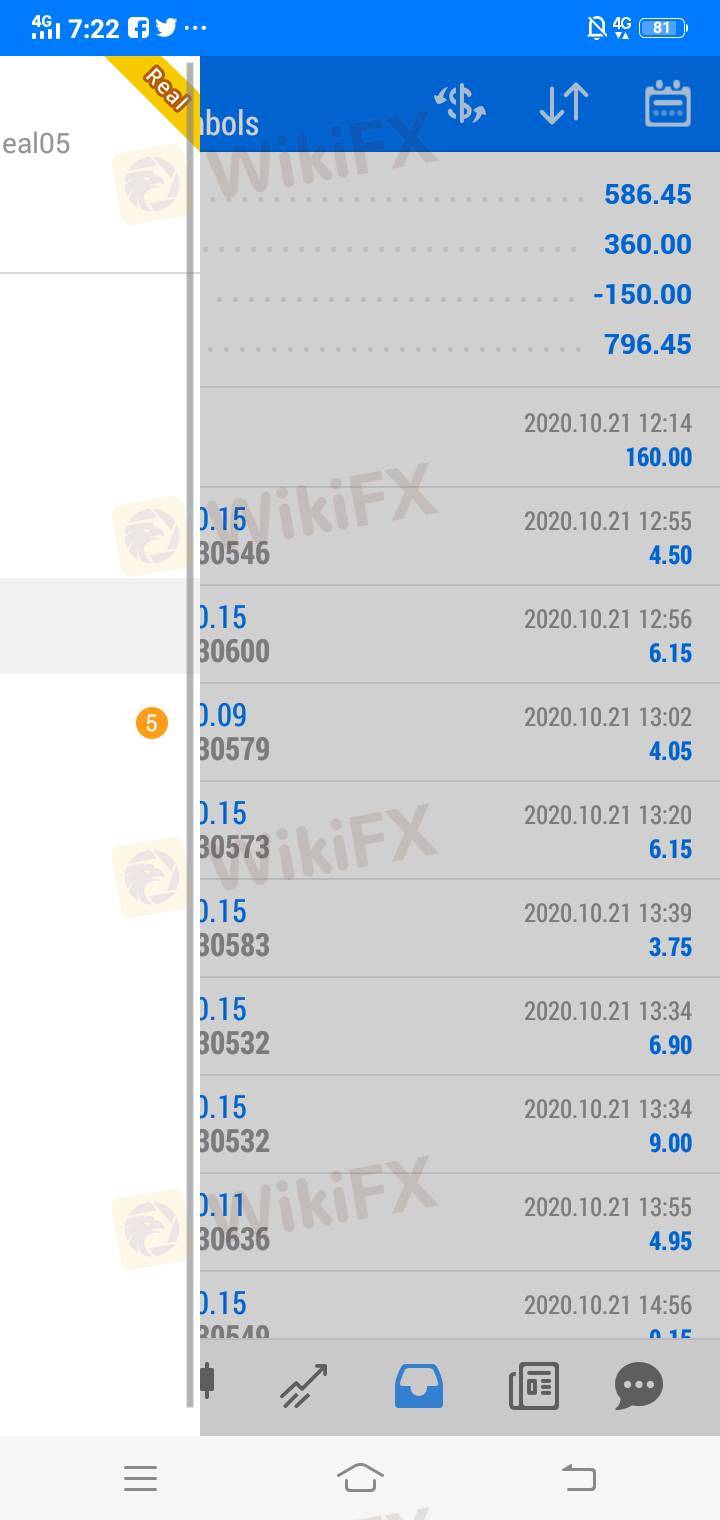Open the Chat messages tab
720x1520 pixels.
[639, 1386]
